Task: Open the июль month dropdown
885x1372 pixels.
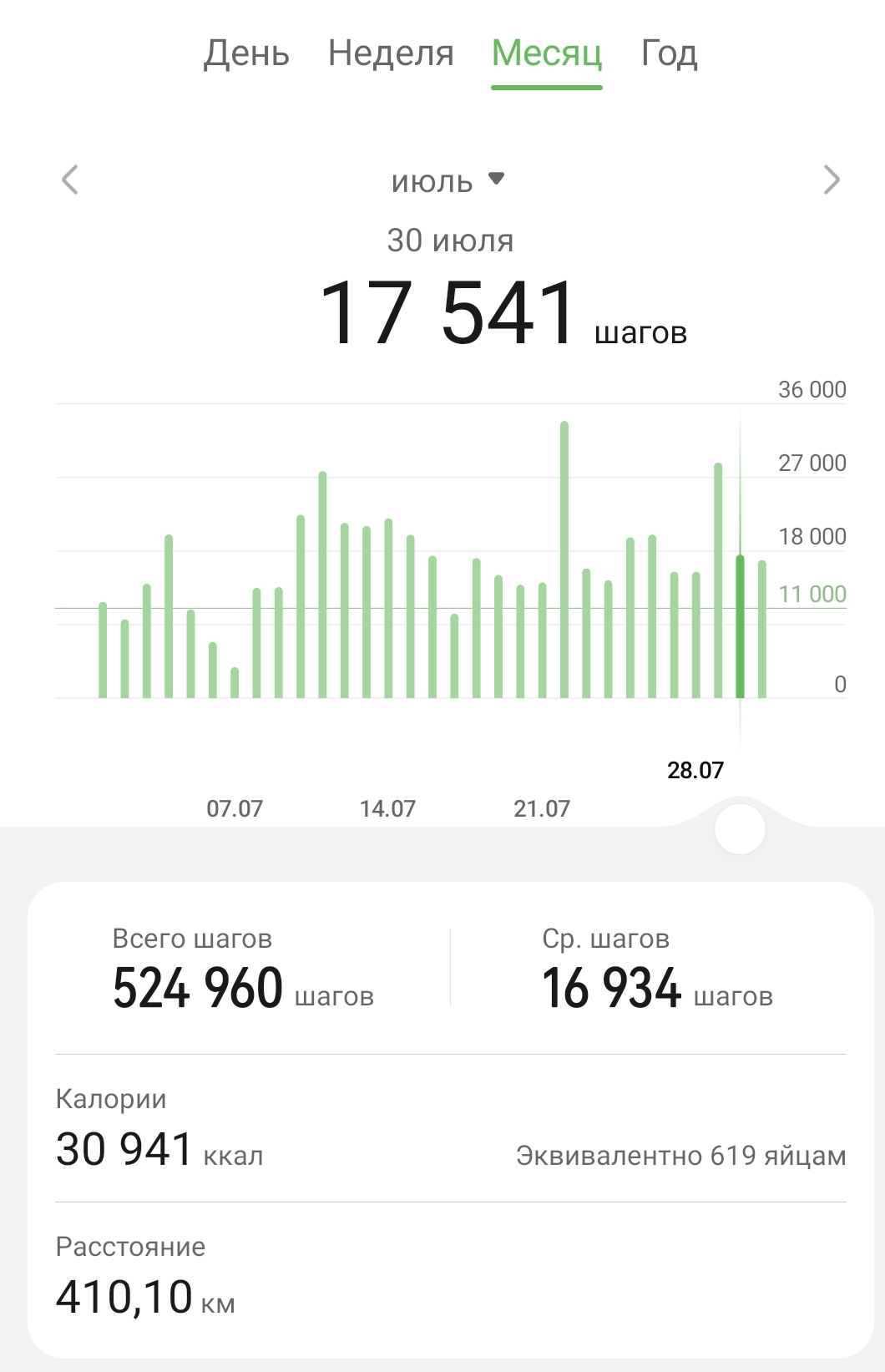Action: [448, 181]
